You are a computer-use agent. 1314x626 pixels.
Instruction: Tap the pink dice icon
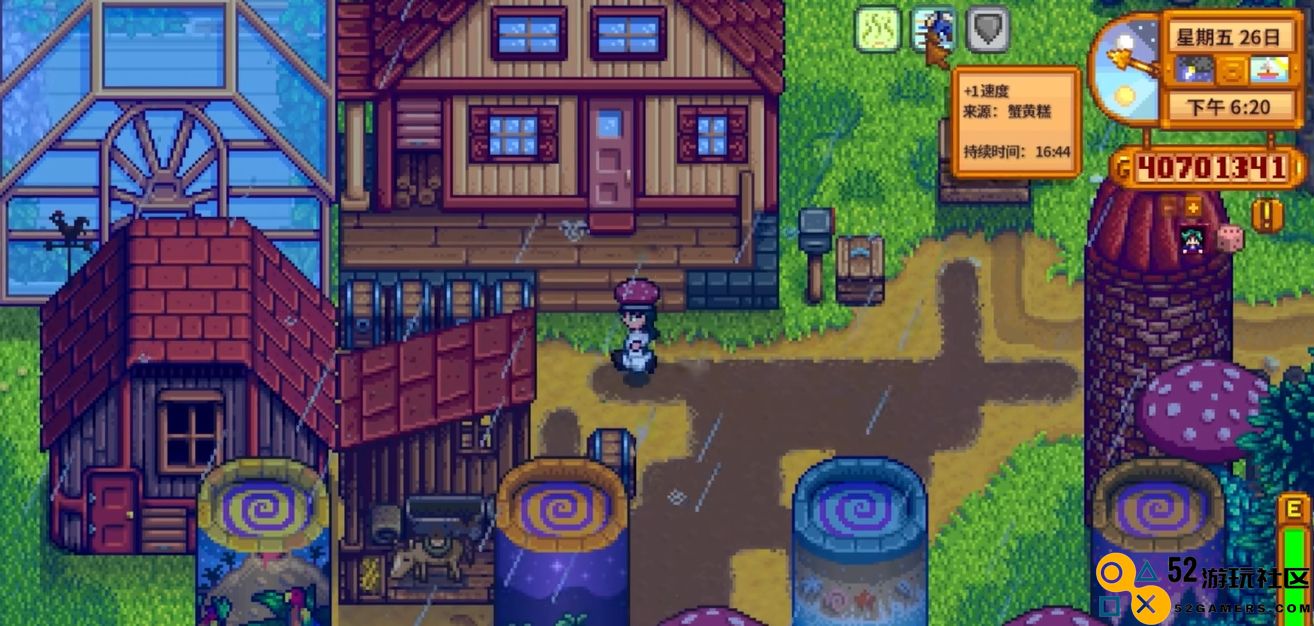click(x=1230, y=238)
